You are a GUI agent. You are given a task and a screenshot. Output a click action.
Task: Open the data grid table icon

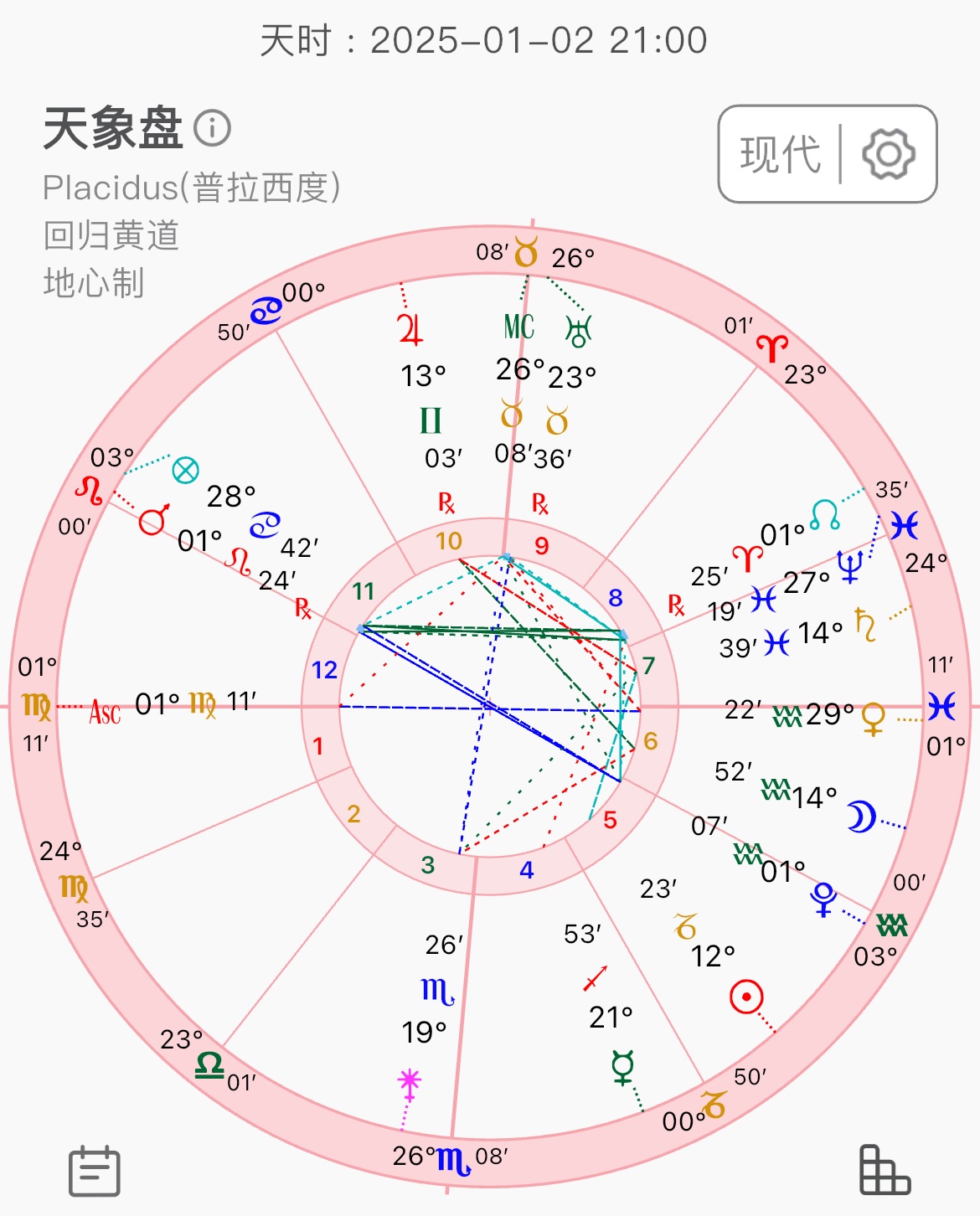[x=884, y=1170]
